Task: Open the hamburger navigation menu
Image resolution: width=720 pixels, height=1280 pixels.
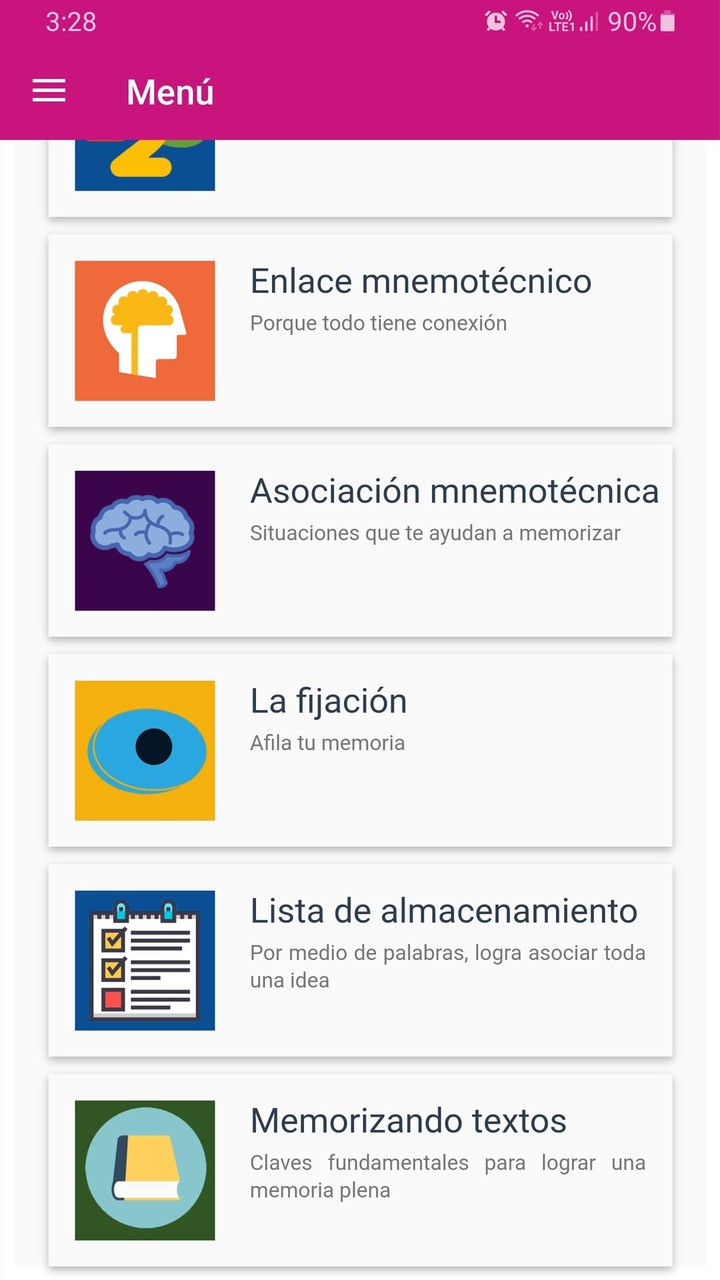Action: pos(48,91)
